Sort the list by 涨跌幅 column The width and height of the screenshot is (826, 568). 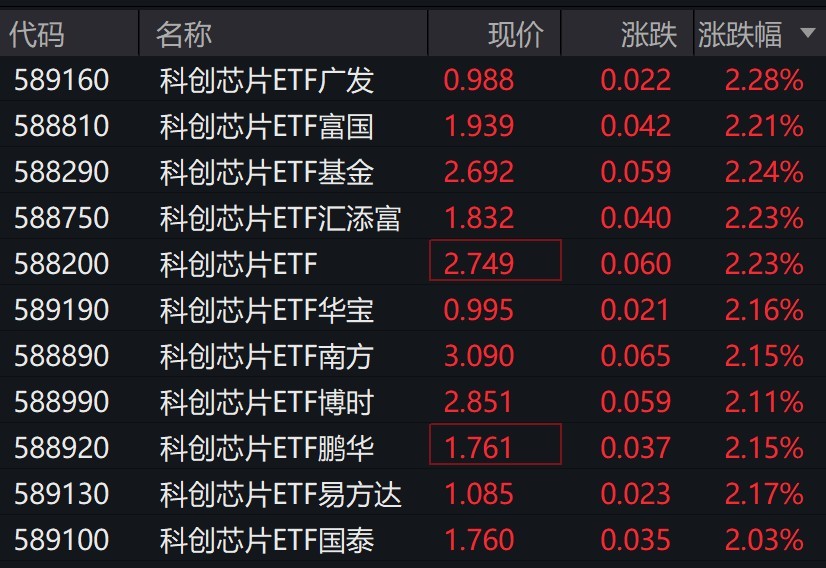pyautogui.click(x=741, y=35)
